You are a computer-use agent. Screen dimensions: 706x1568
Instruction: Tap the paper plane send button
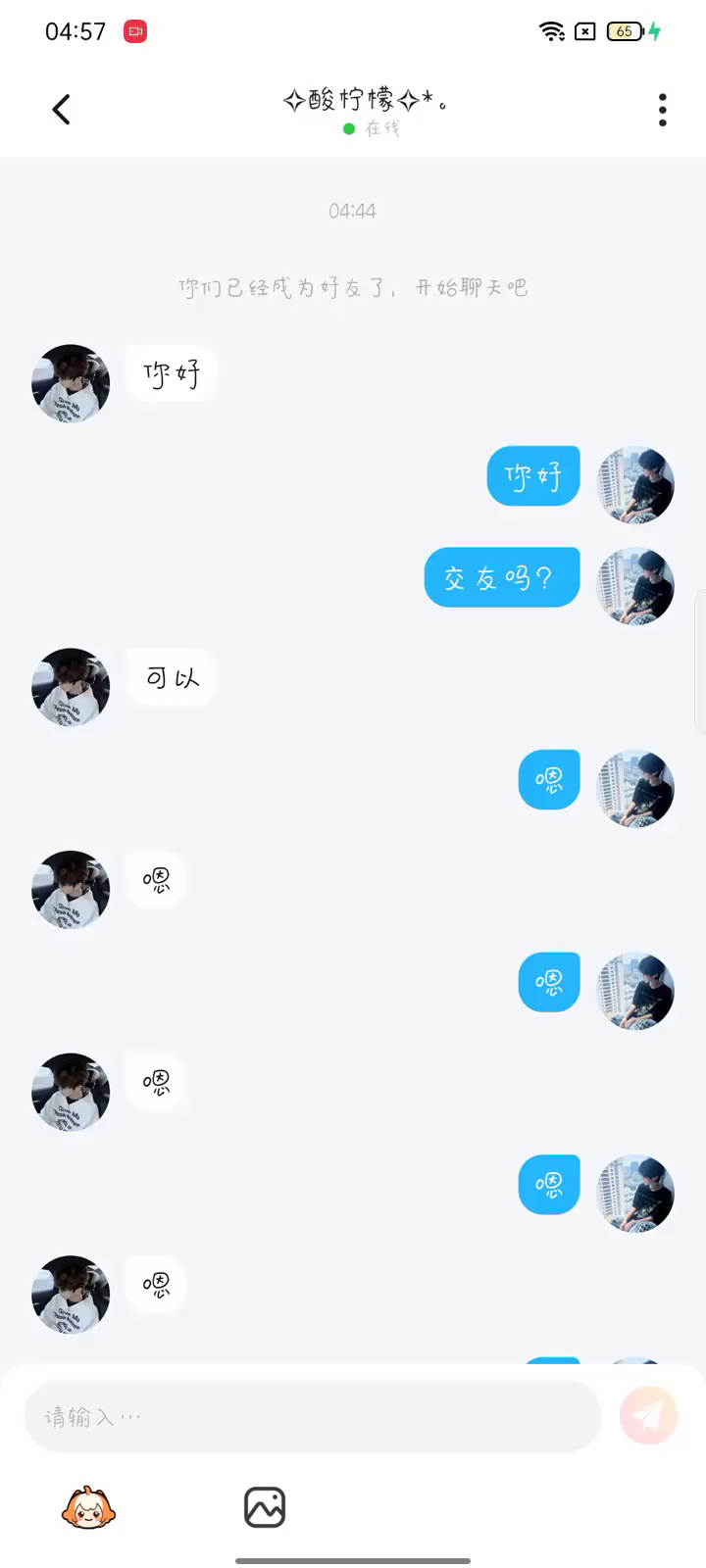point(648,1415)
